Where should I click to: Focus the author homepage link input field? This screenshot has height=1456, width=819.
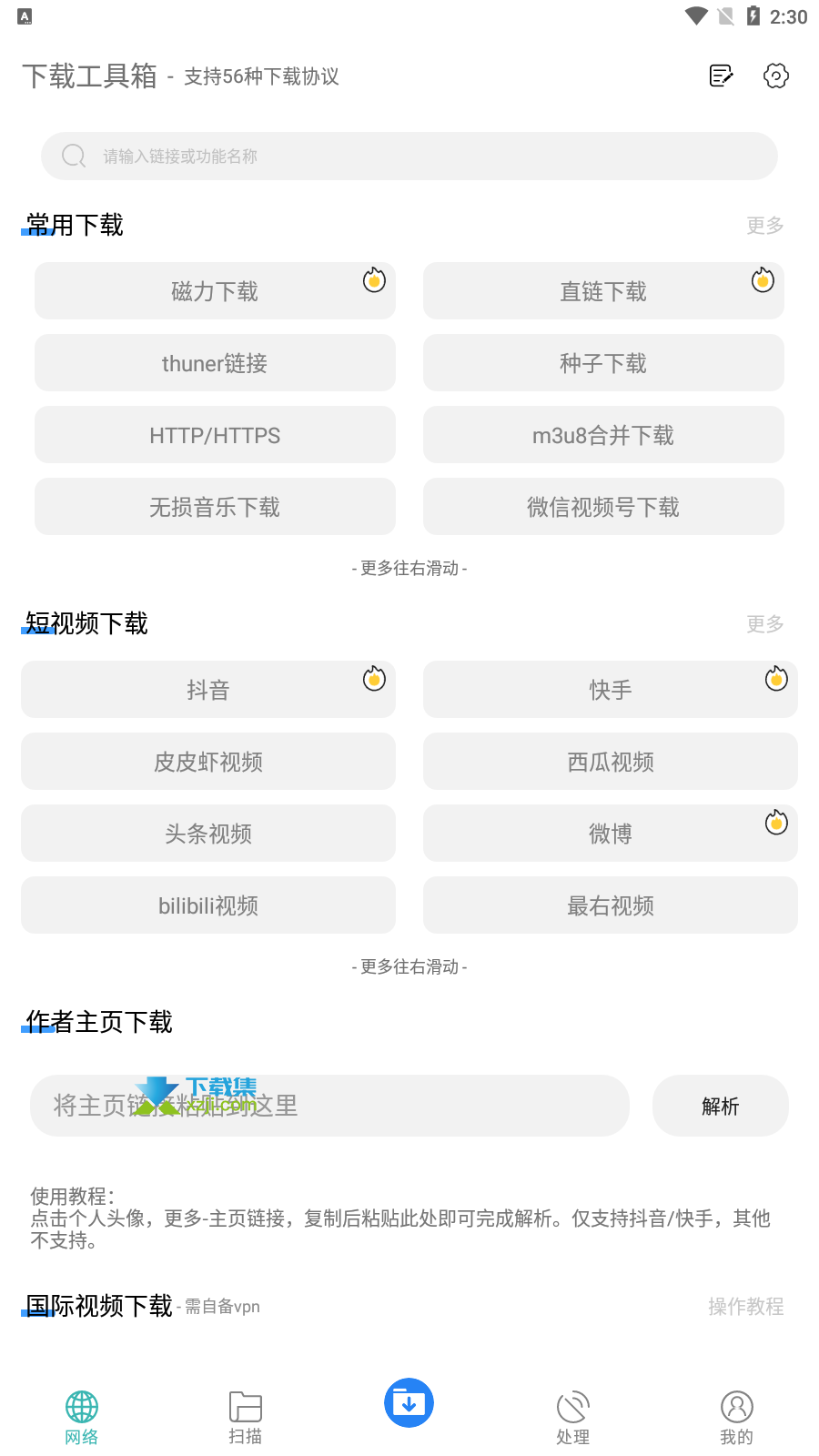pyautogui.click(x=329, y=1106)
